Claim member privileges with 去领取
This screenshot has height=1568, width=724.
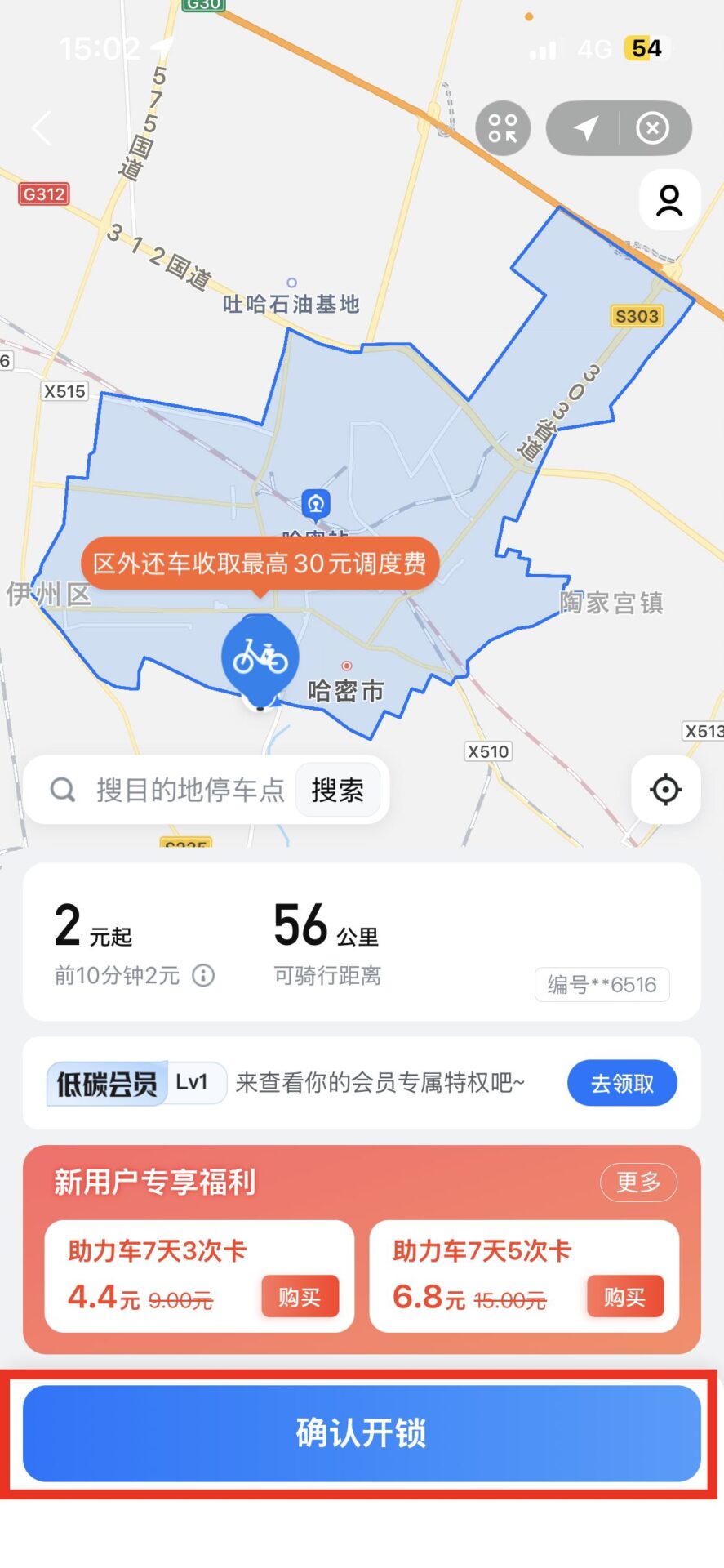622,1083
